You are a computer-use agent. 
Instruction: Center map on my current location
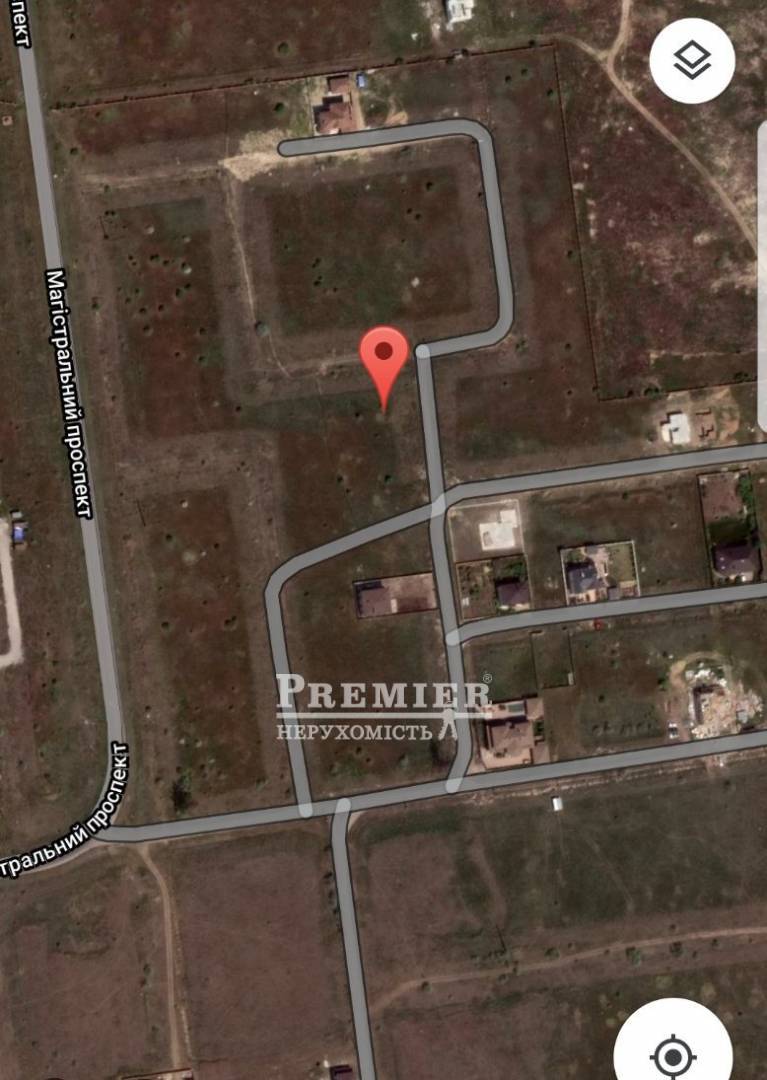coord(673,1052)
